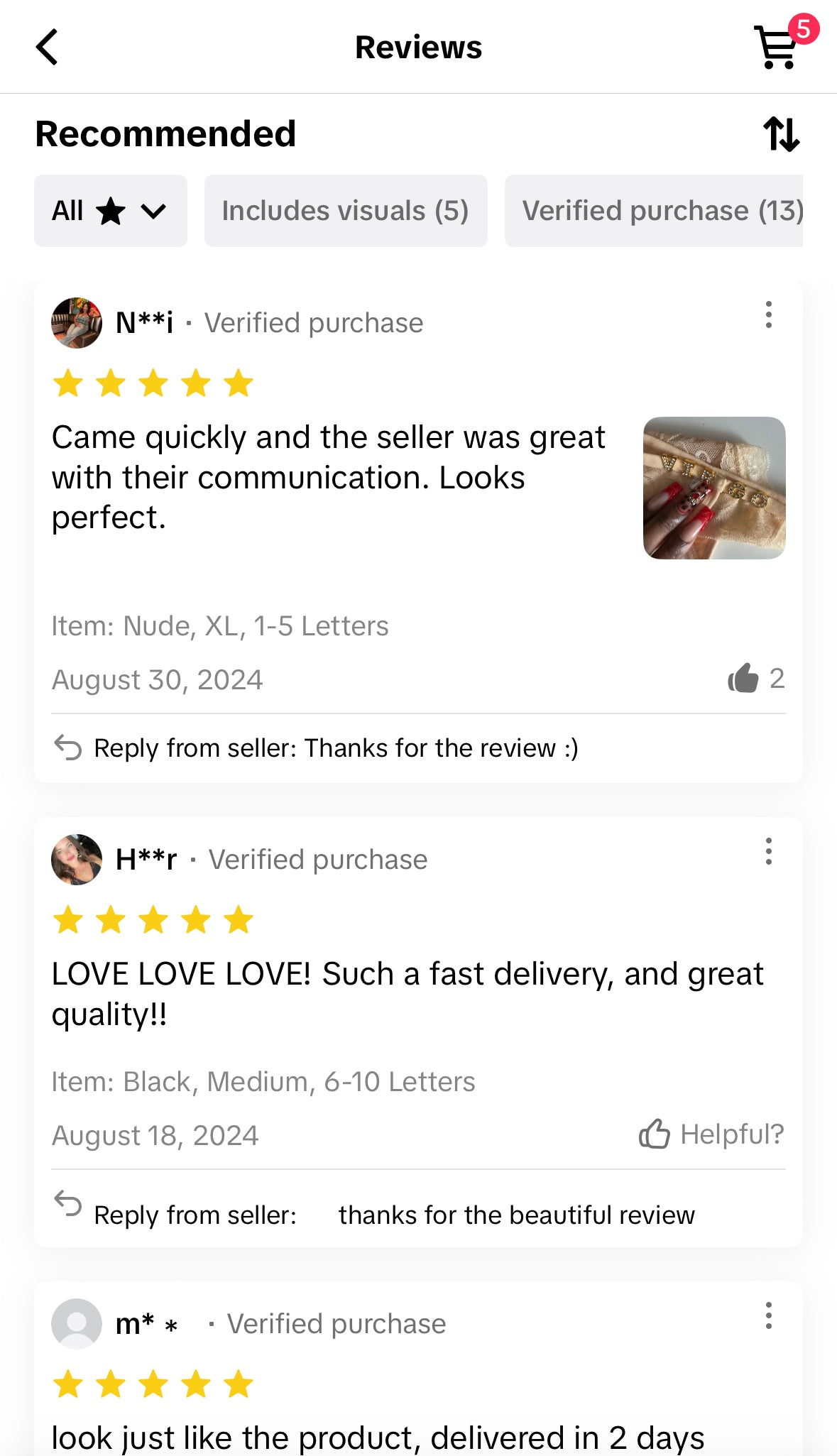Change the review sort order
837x1456 pixels.
[x=781, y=133]
